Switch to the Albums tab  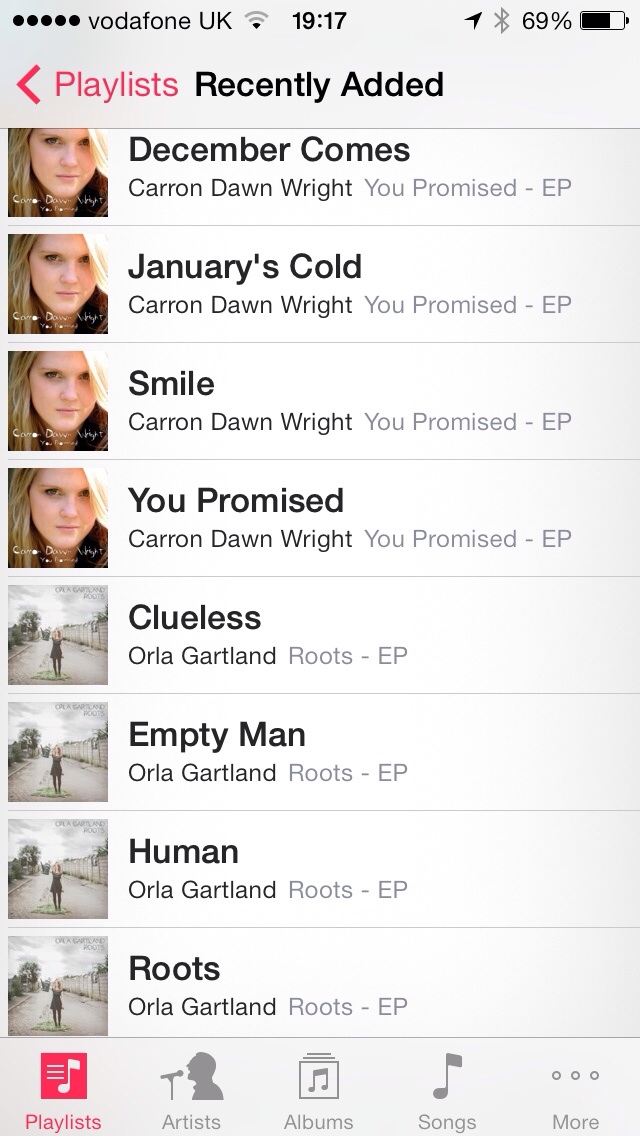click(x=319, y=1090)
